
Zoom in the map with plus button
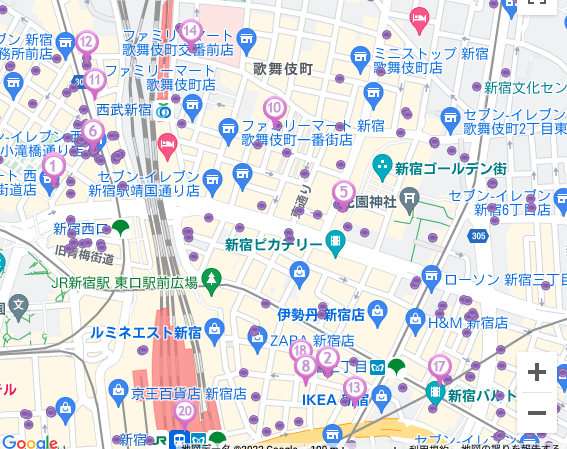pos(537,372)
